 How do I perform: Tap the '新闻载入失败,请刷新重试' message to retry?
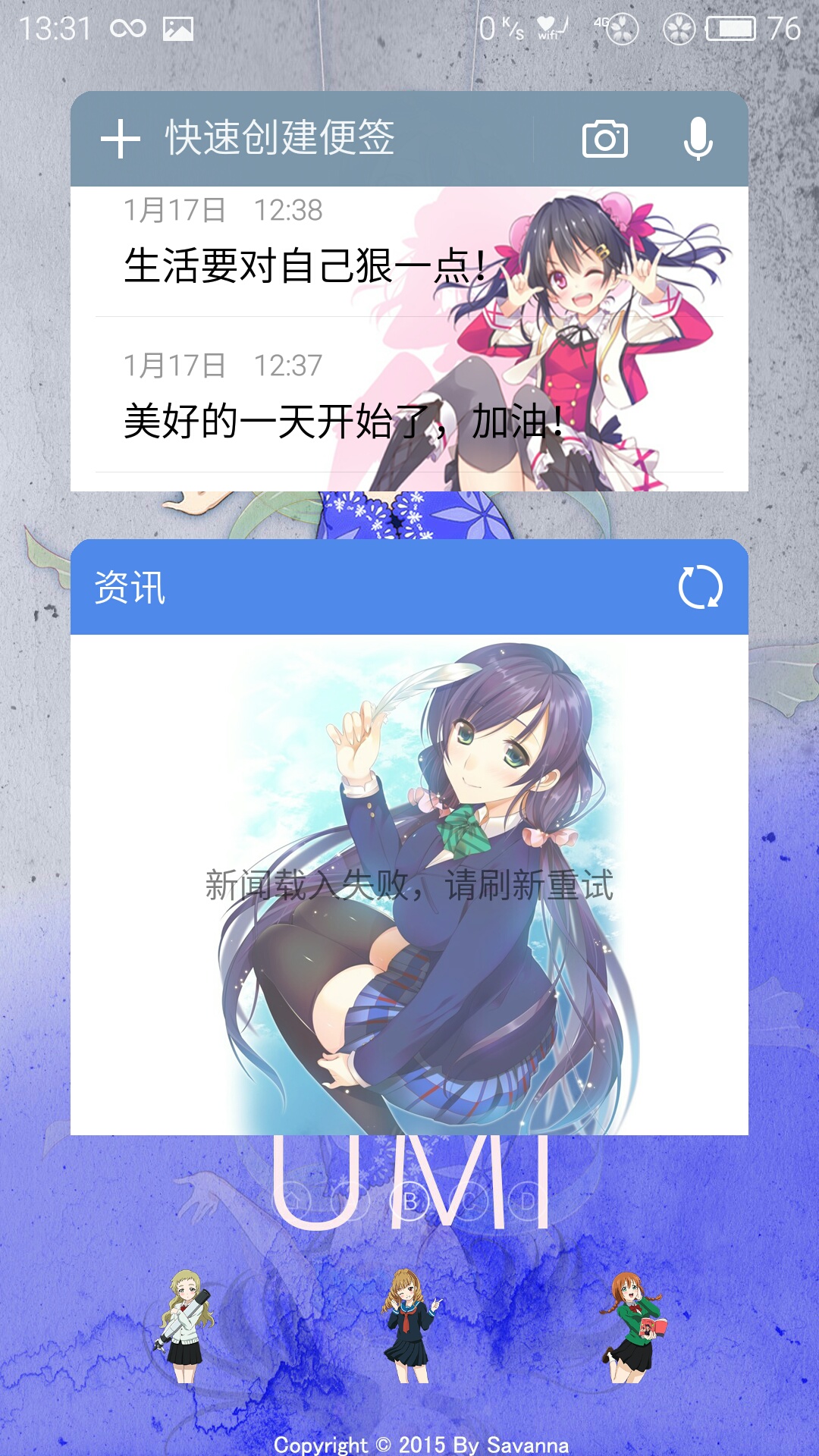pyautogui.click(x=409, y=885)
